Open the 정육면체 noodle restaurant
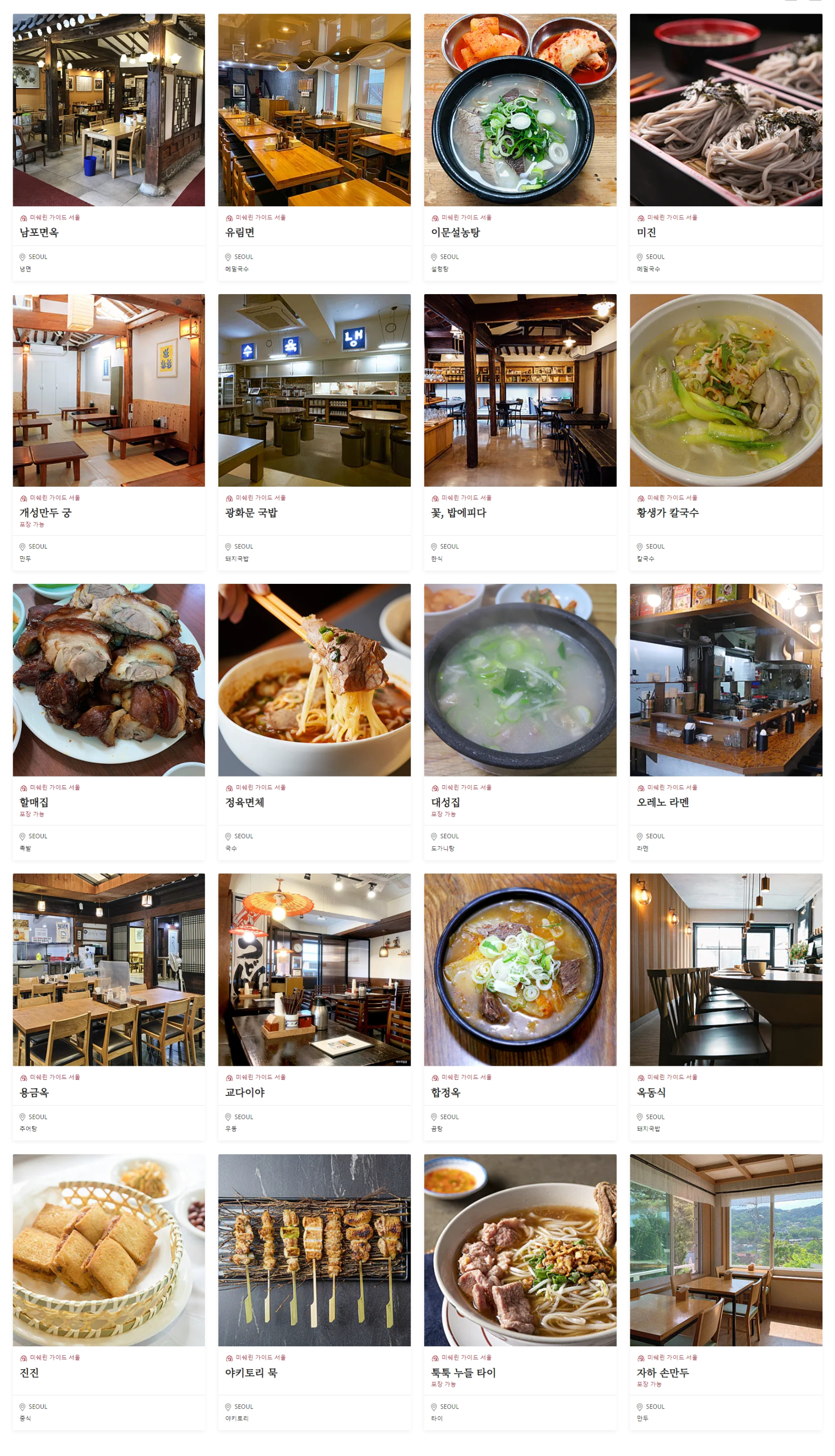Viewport: 835px width, 1456px height. point(245,803)
